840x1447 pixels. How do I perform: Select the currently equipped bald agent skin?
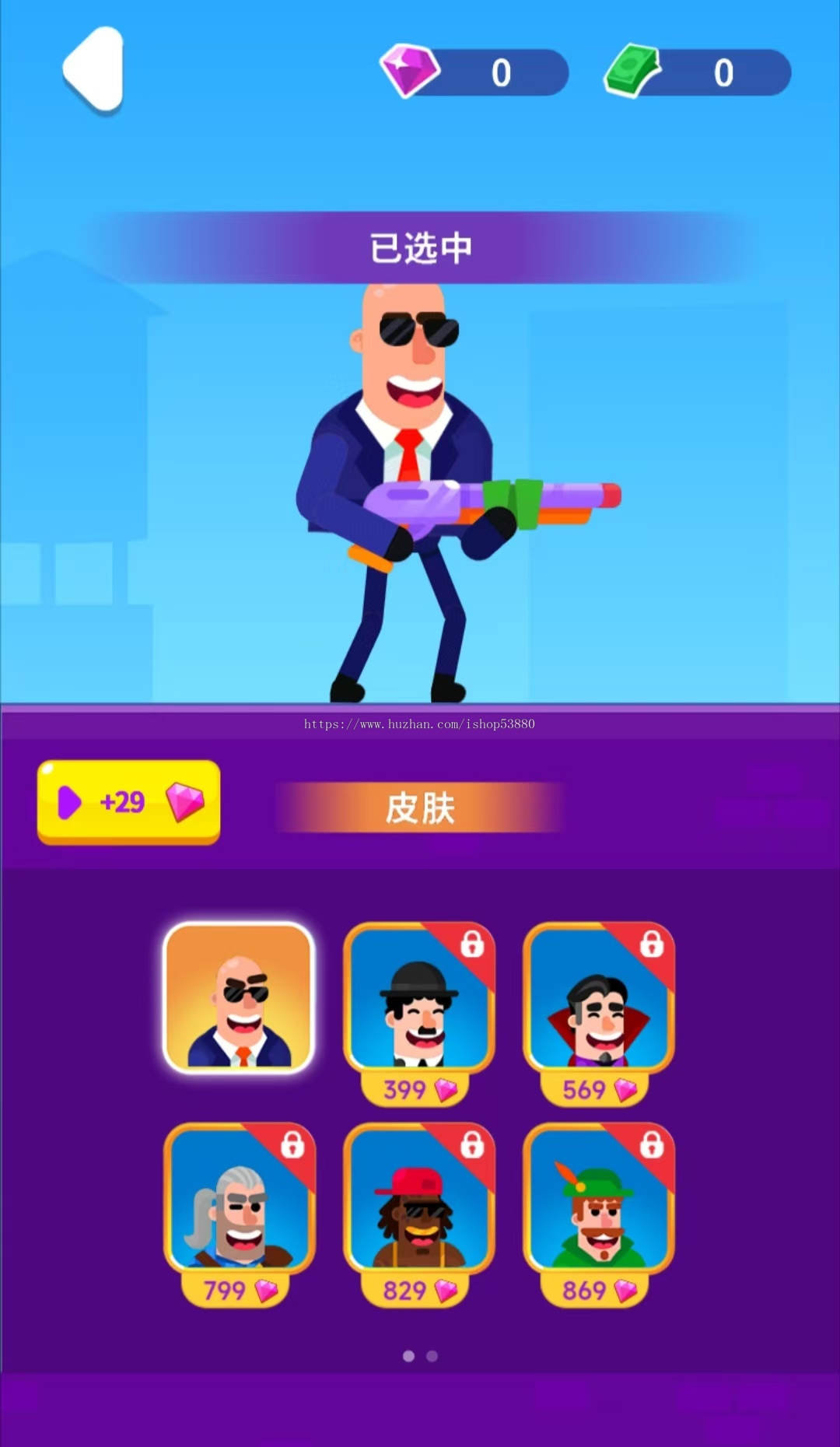239,1000
